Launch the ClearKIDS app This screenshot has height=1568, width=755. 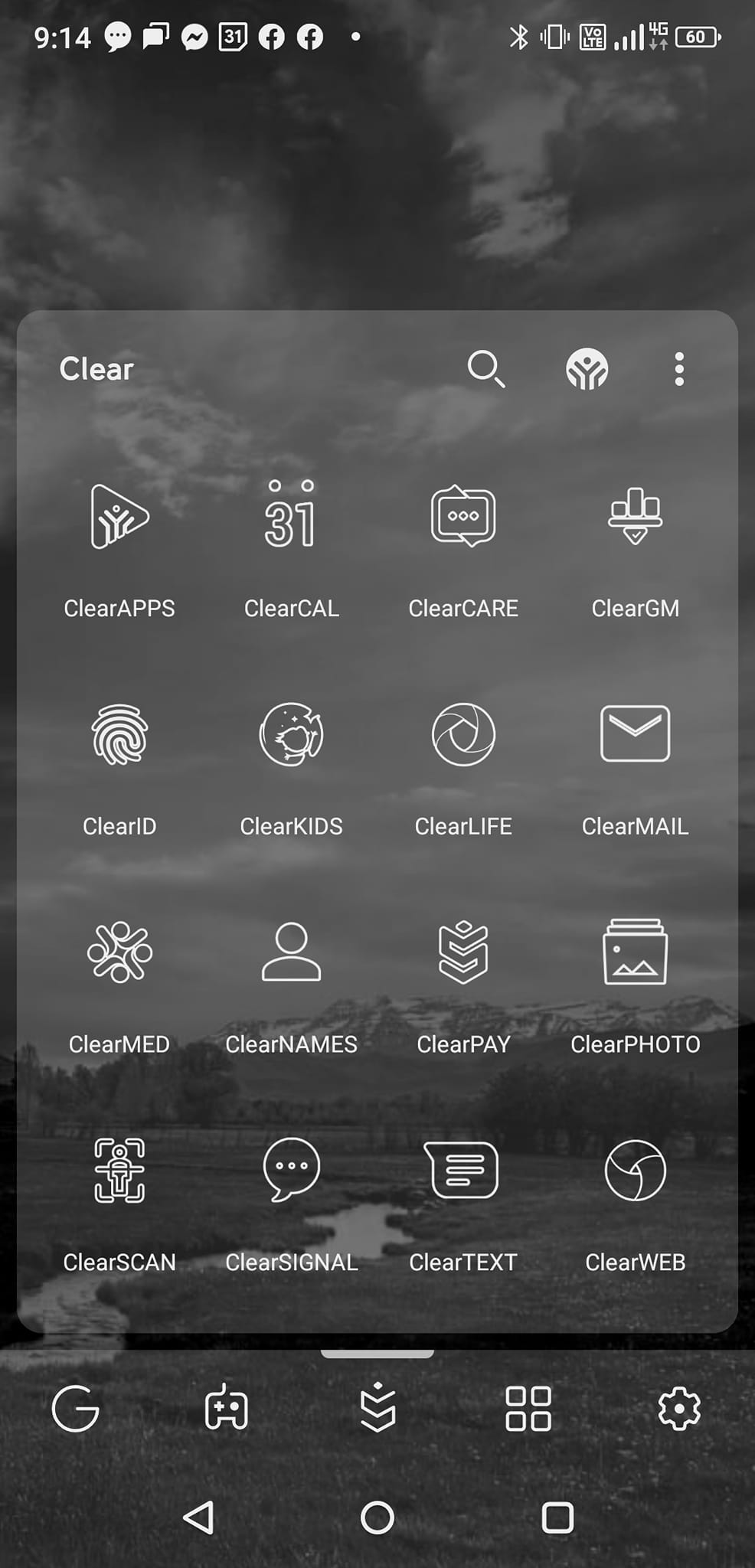[291, 735]
